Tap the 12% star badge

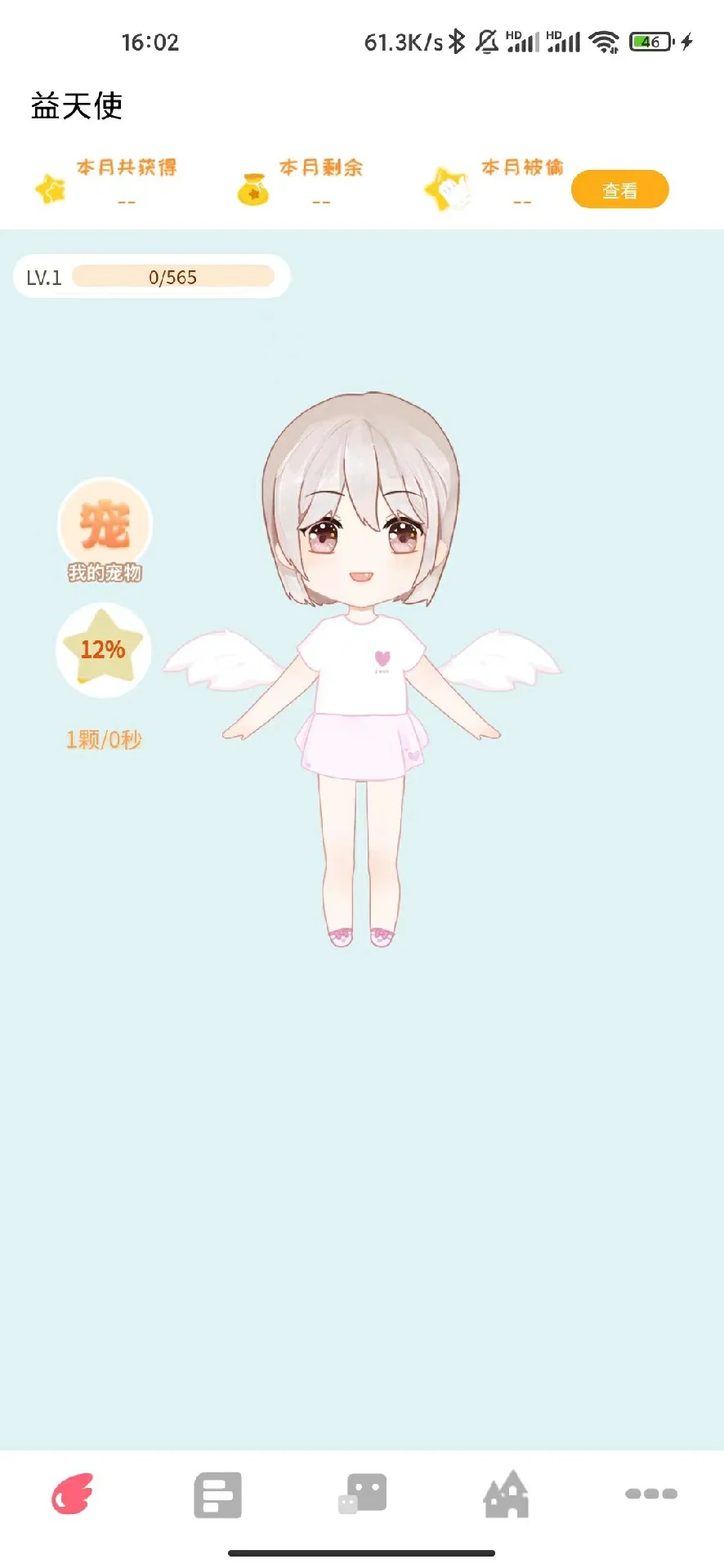click(x=102, y=649)
